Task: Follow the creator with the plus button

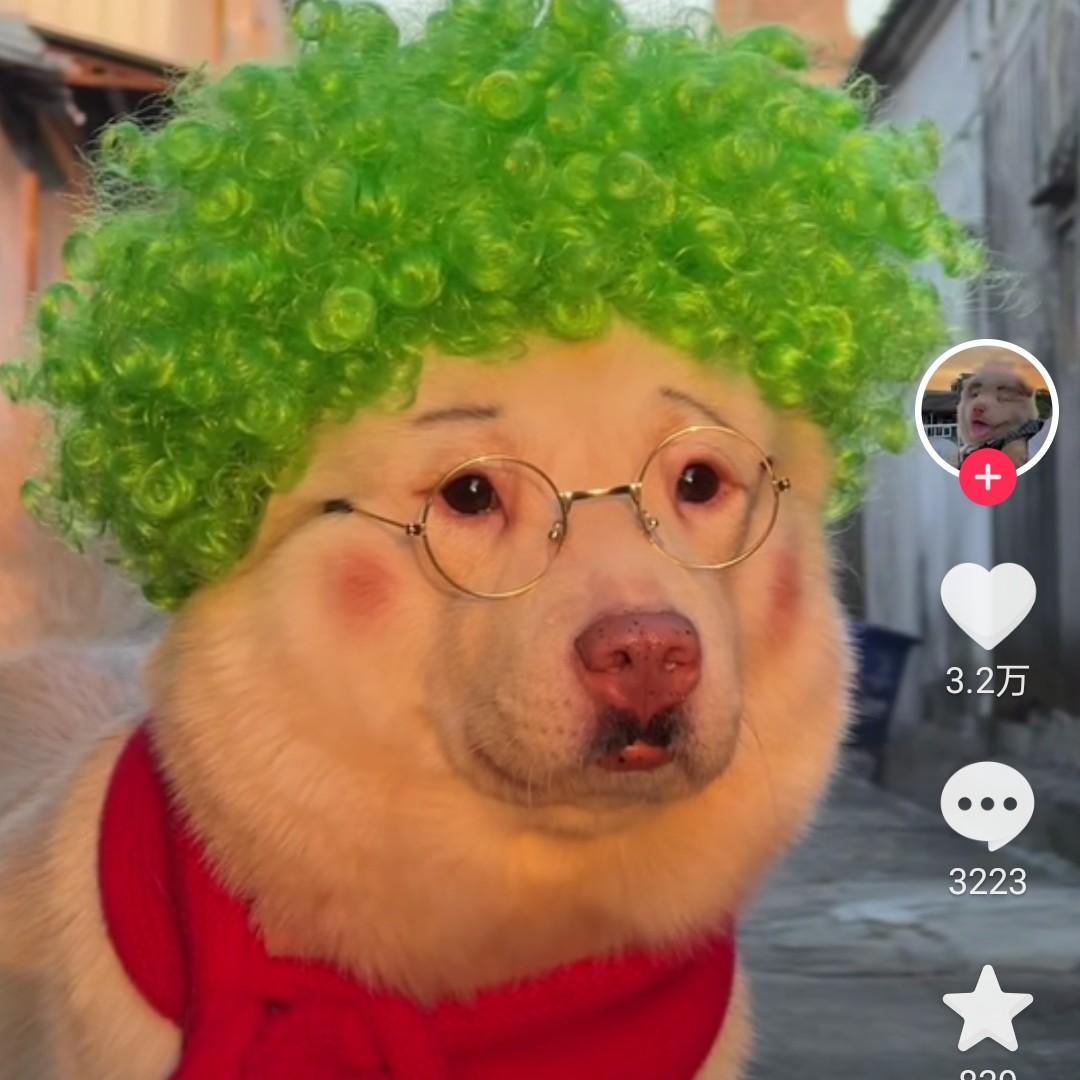Action: (x=987, y=478)
